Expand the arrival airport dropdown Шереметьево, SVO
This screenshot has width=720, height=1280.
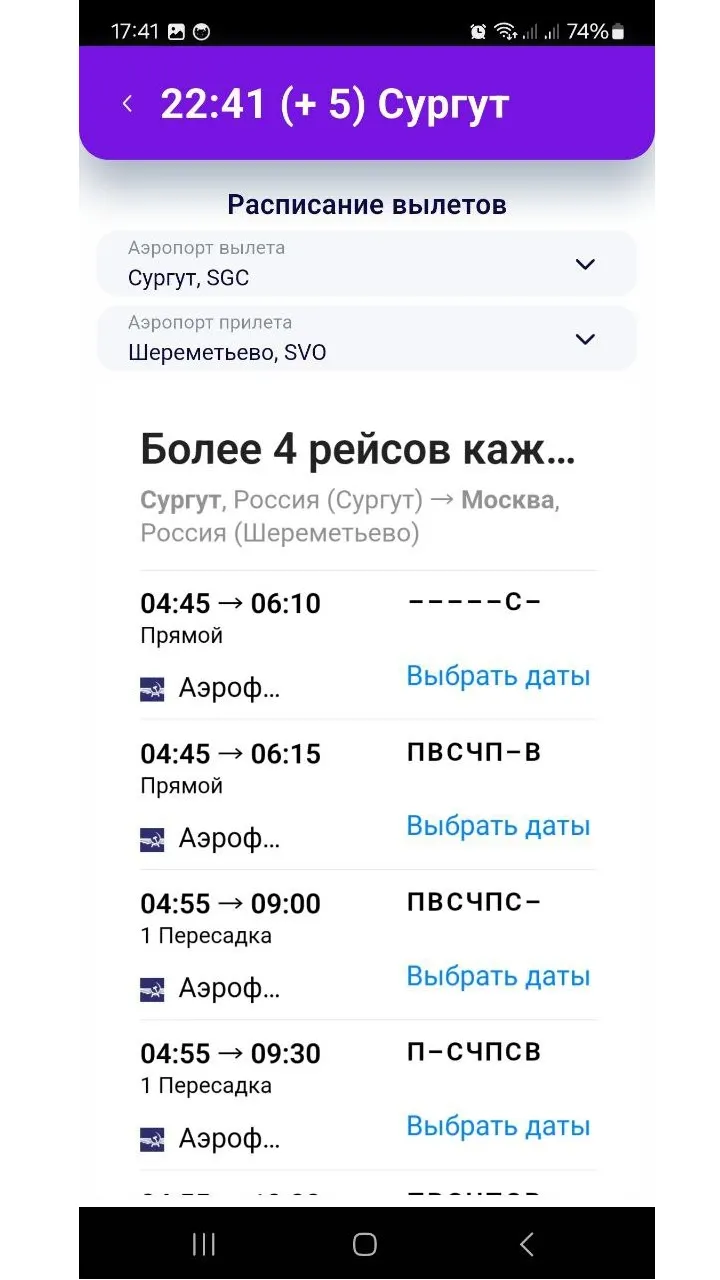(366, 339)
